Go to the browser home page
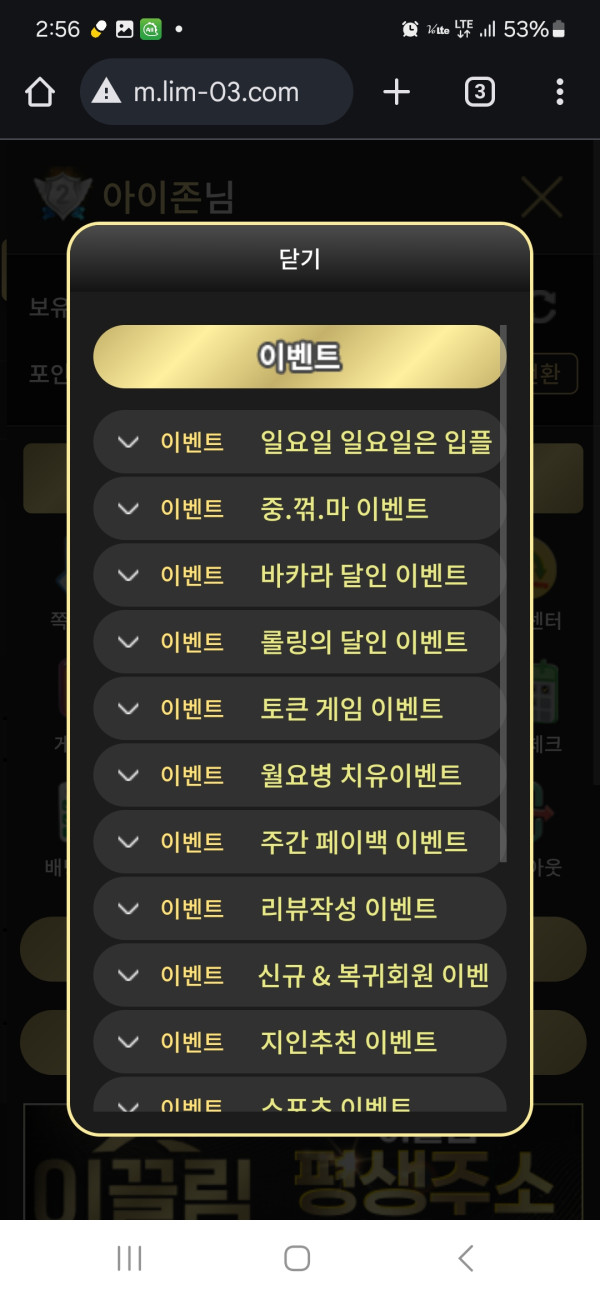 (40, 93)
